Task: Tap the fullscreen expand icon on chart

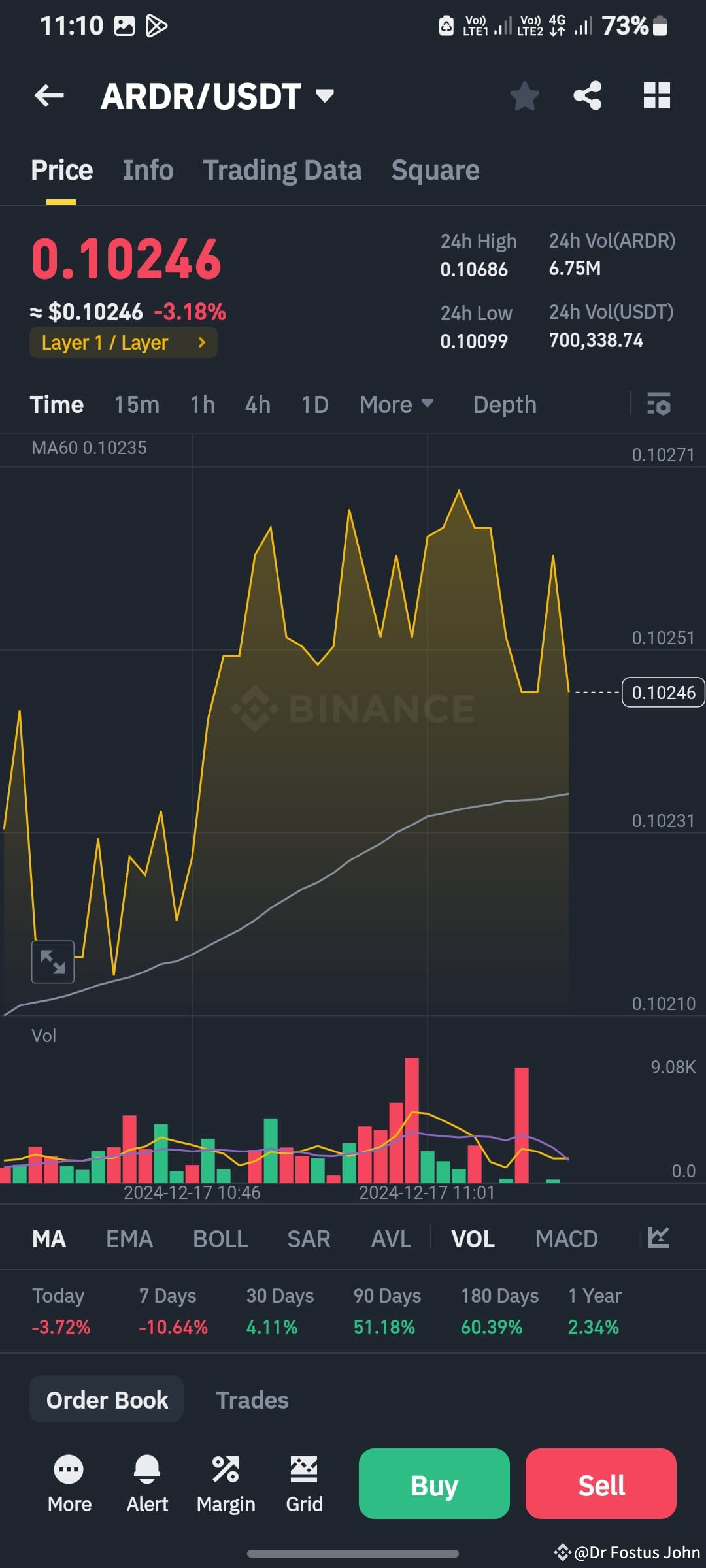Action: pos(52,962)
